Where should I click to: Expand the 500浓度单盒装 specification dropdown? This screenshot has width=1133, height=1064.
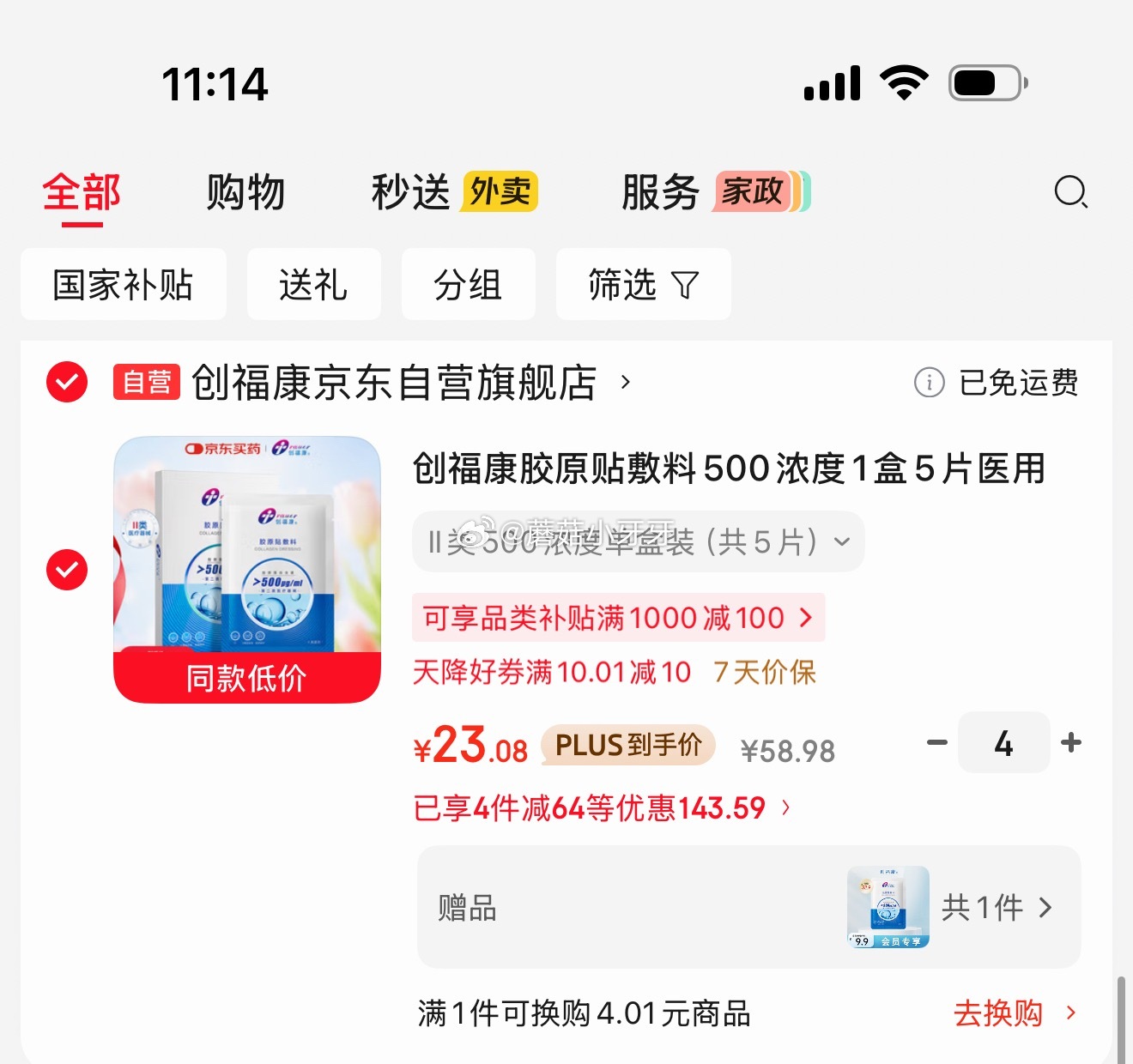coord(638,541)
